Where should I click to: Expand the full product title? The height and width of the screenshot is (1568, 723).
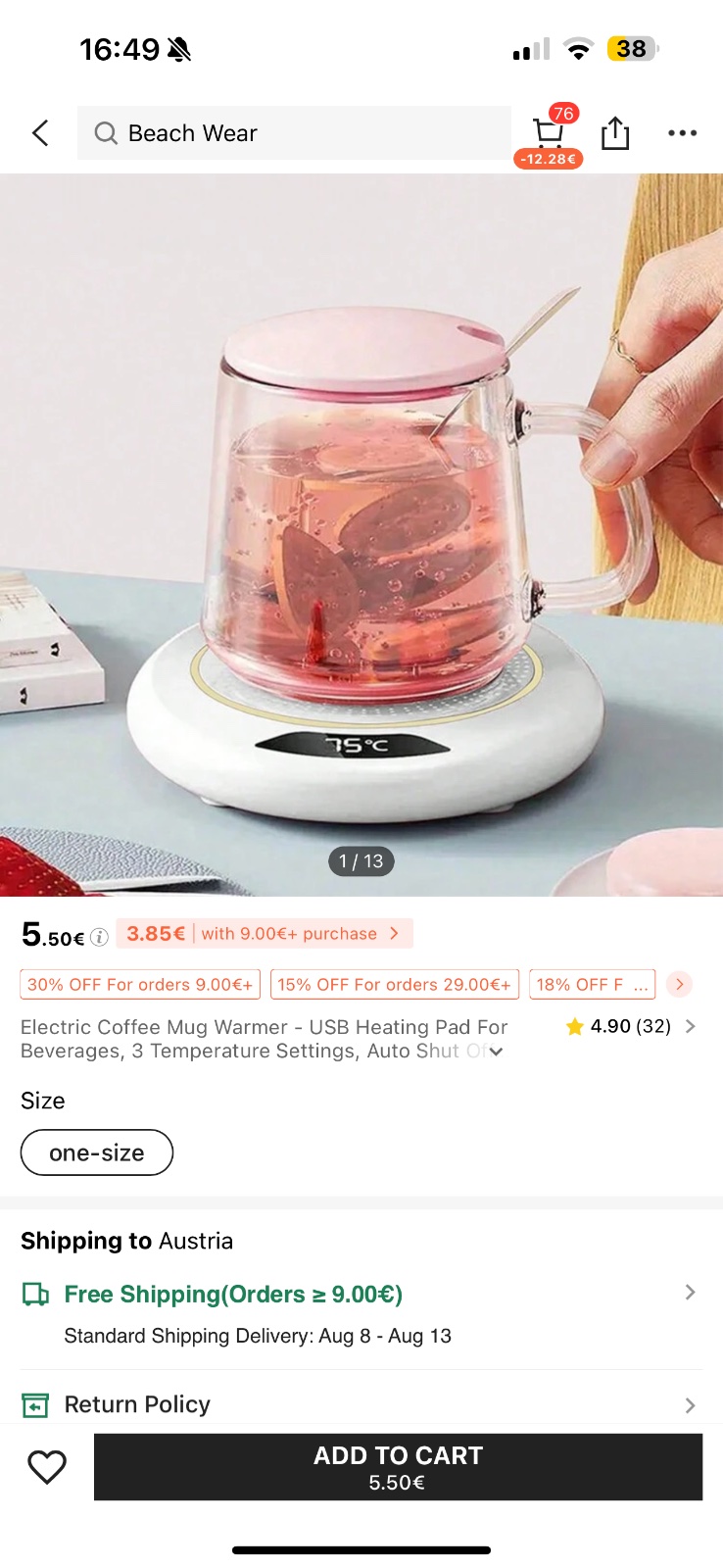pos(497,1052)
